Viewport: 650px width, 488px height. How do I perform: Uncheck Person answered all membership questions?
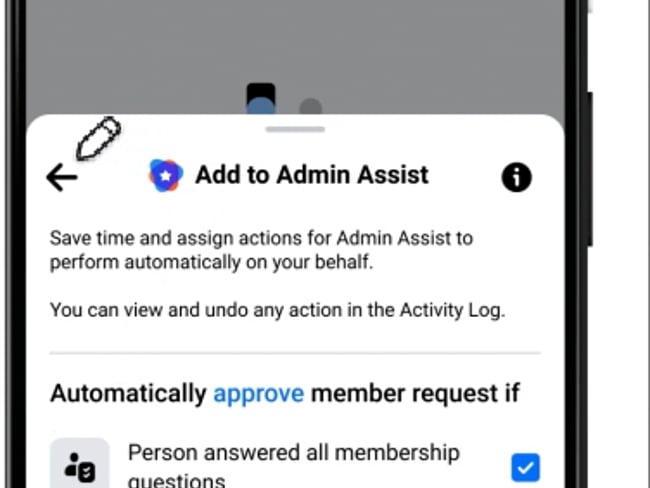(525, 466)
